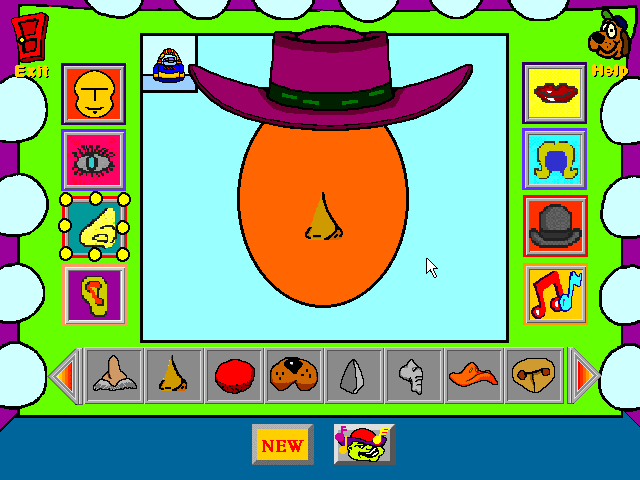Choose the orange duck bill

[x=473, y=376]
